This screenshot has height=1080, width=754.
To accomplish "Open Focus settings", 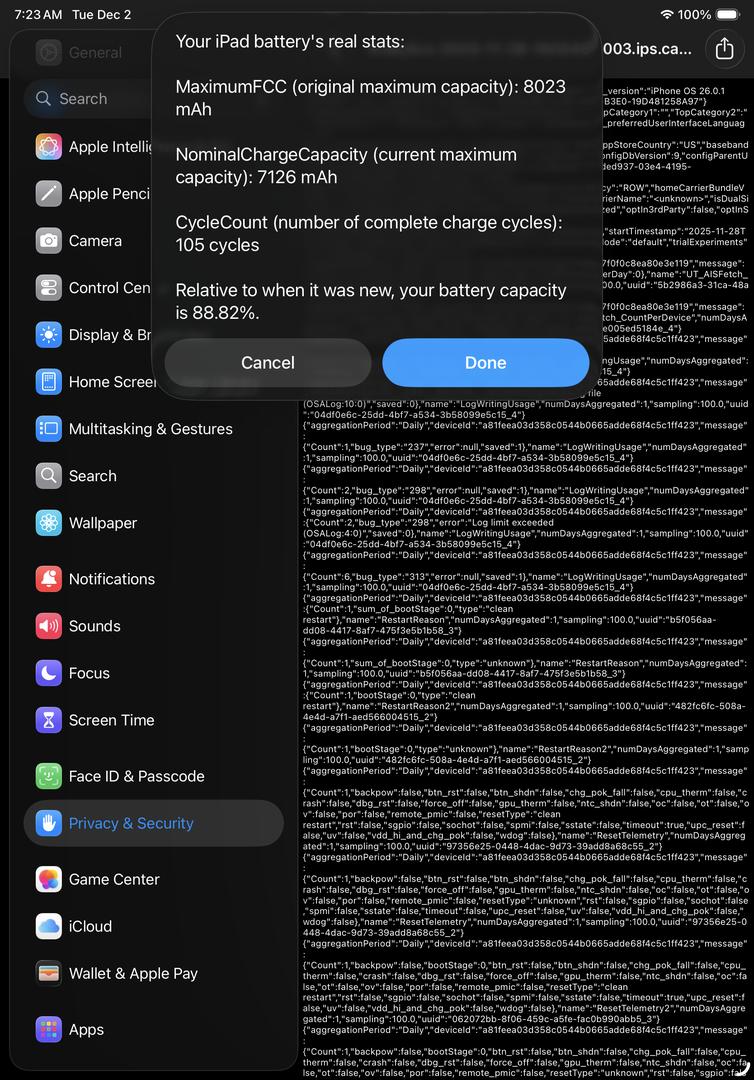I will (89, 673).
